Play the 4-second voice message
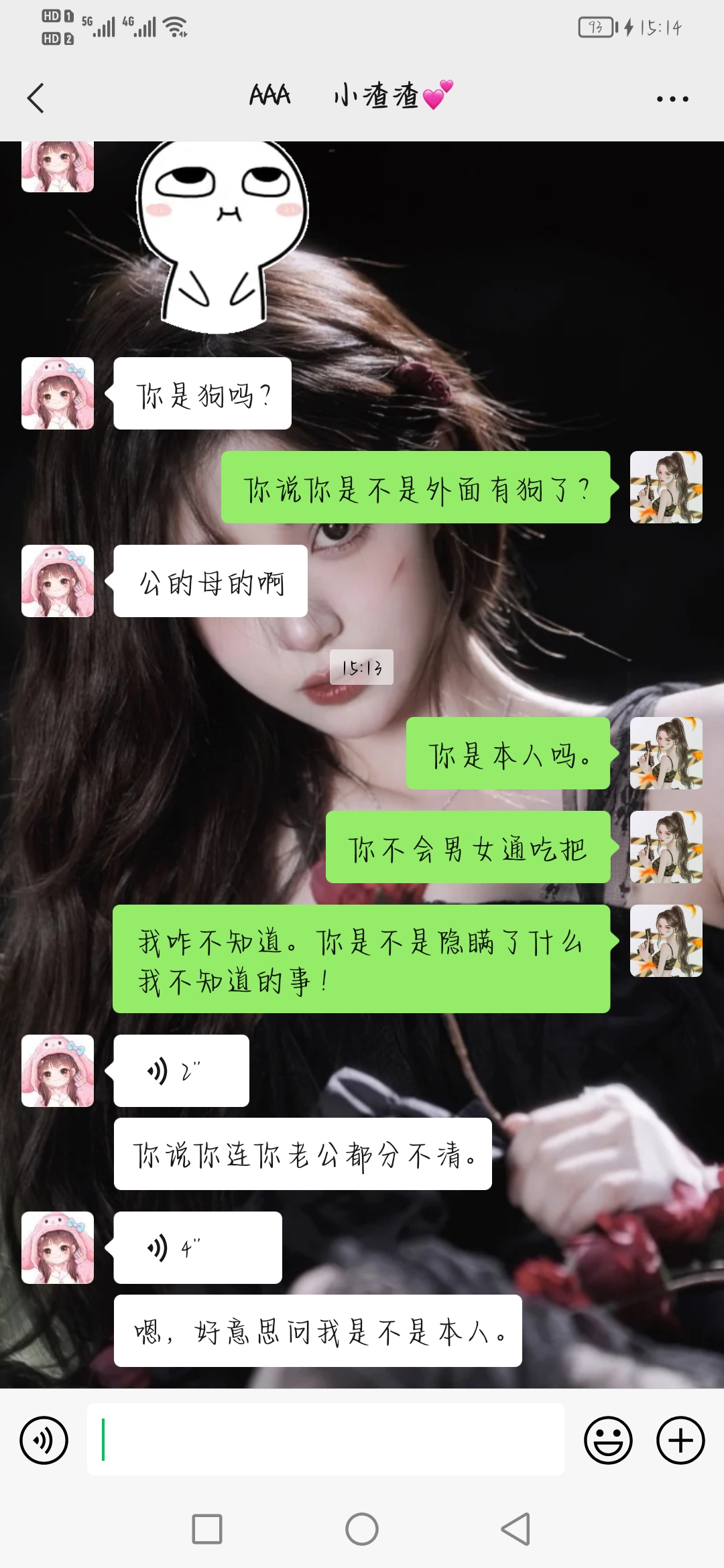Screen dimensions: 724x1568 coord(197,1248)
